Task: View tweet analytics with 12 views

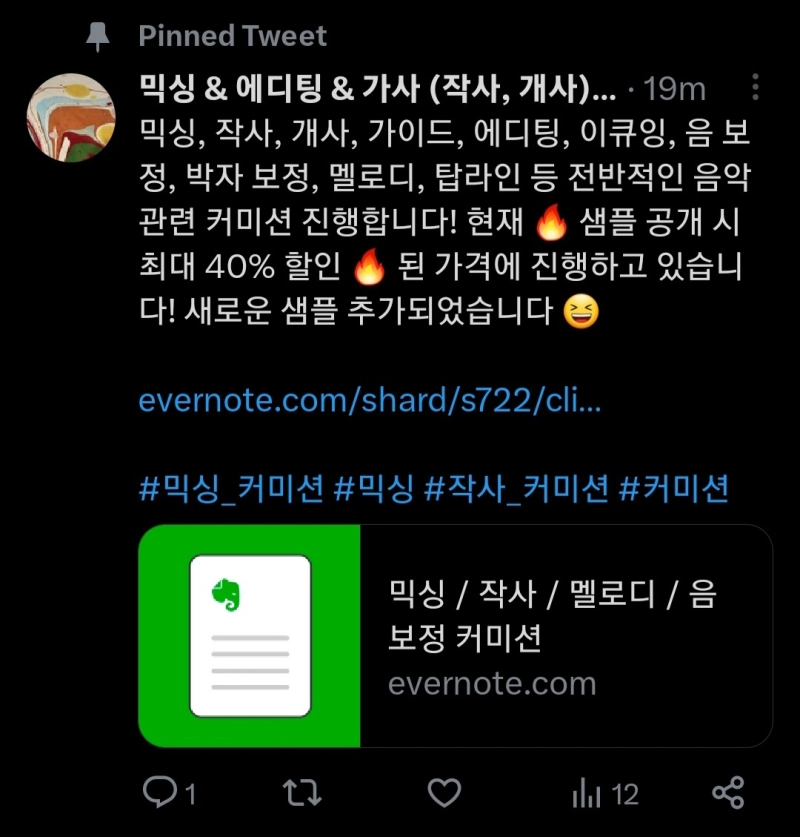Action: pyautogui.click(x=604, y=794)
